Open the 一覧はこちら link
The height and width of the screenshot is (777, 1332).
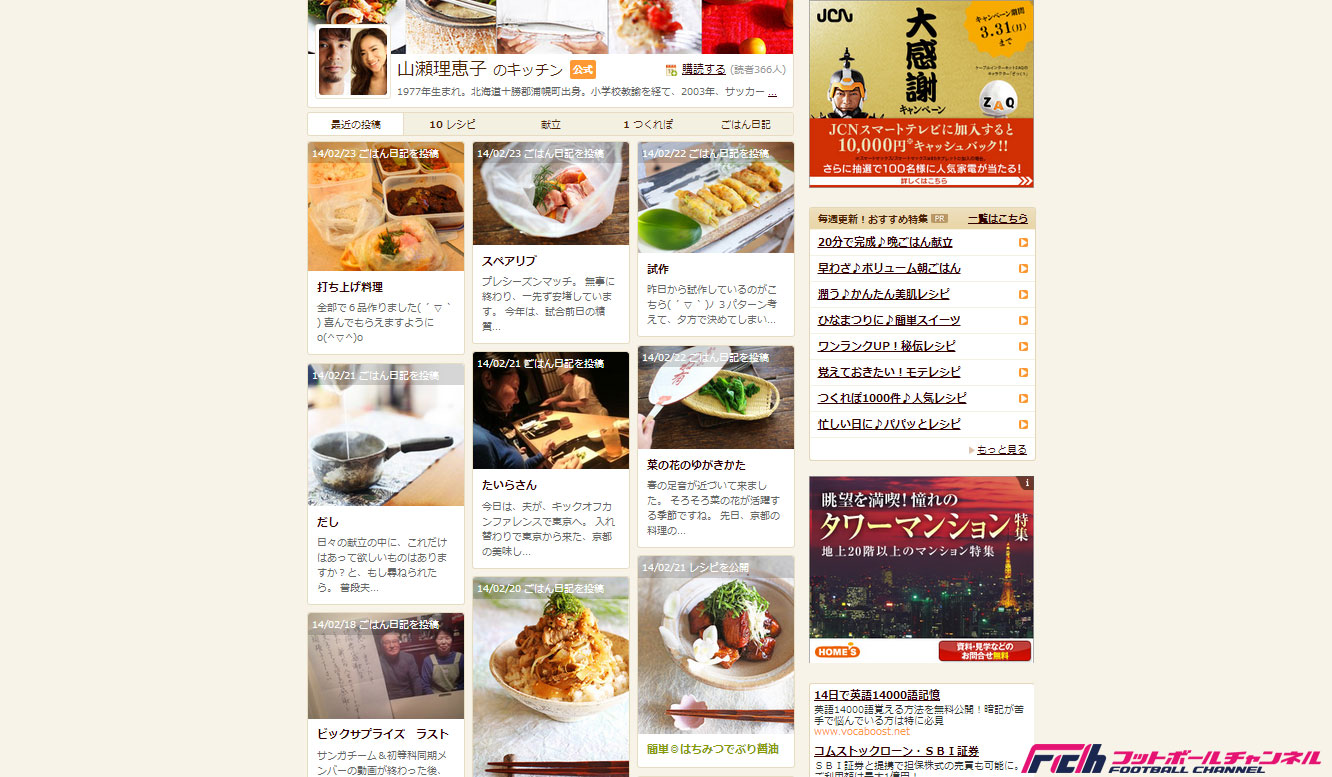click(x=997, y=218)
